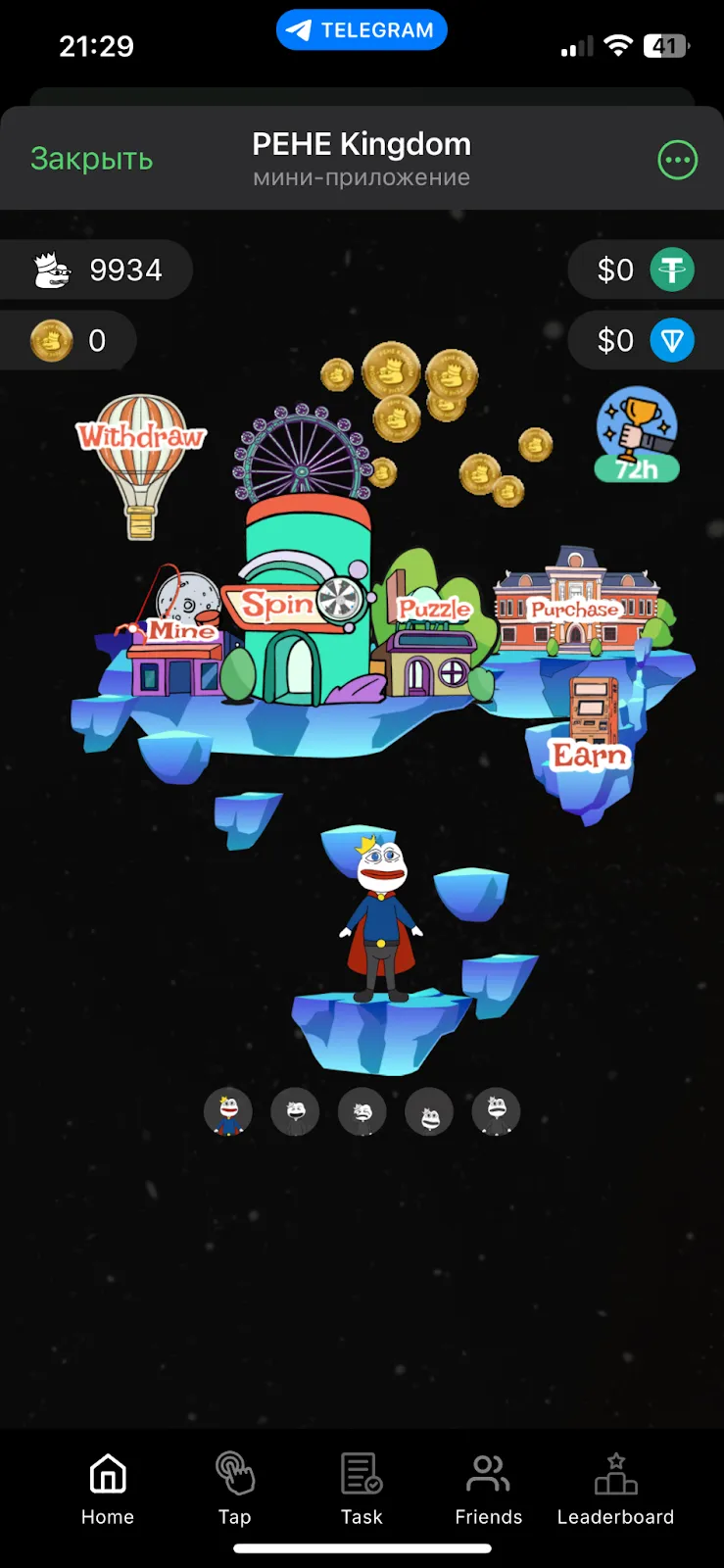
Task: Switch to the Tap tab
Action: click(x=234, y=1489)
